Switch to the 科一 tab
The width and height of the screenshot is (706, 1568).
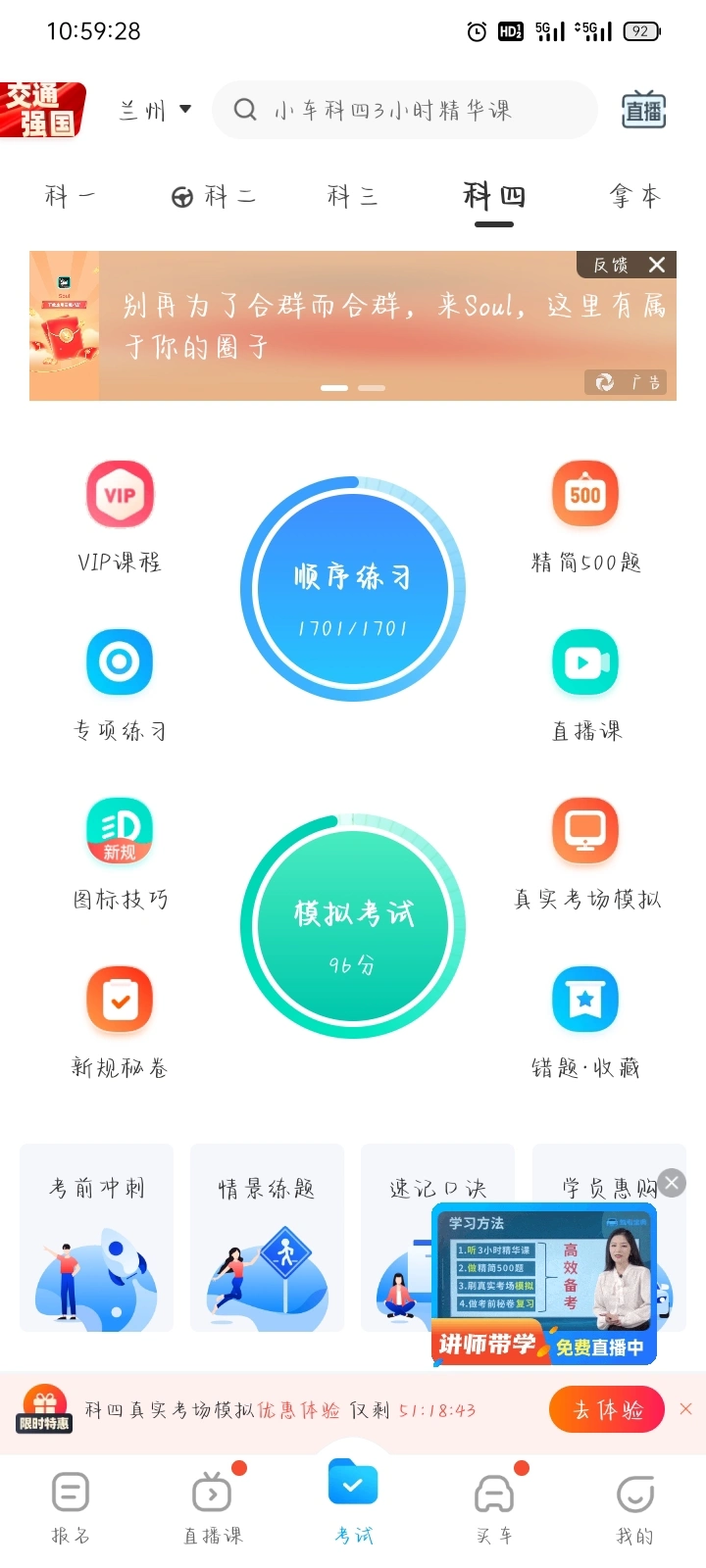tap(70, 197)
